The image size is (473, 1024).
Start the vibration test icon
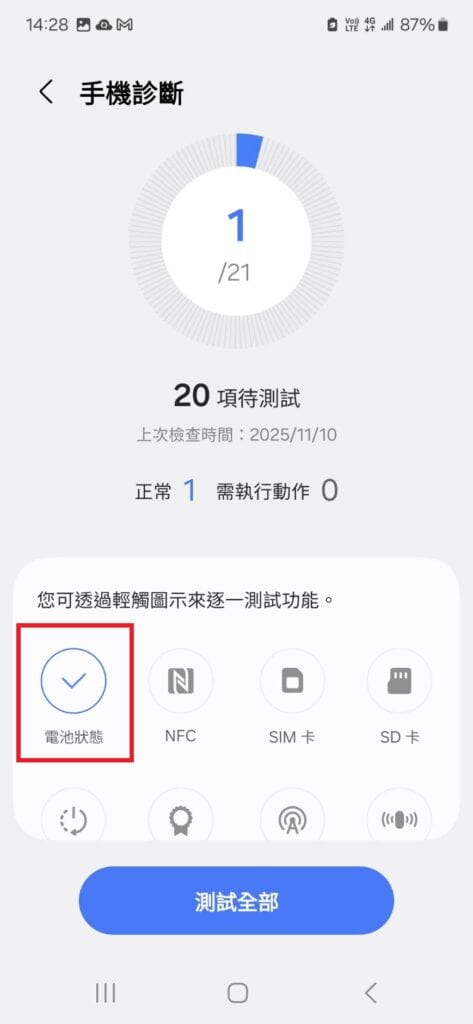pyautogui.click(x=399, y=815)
